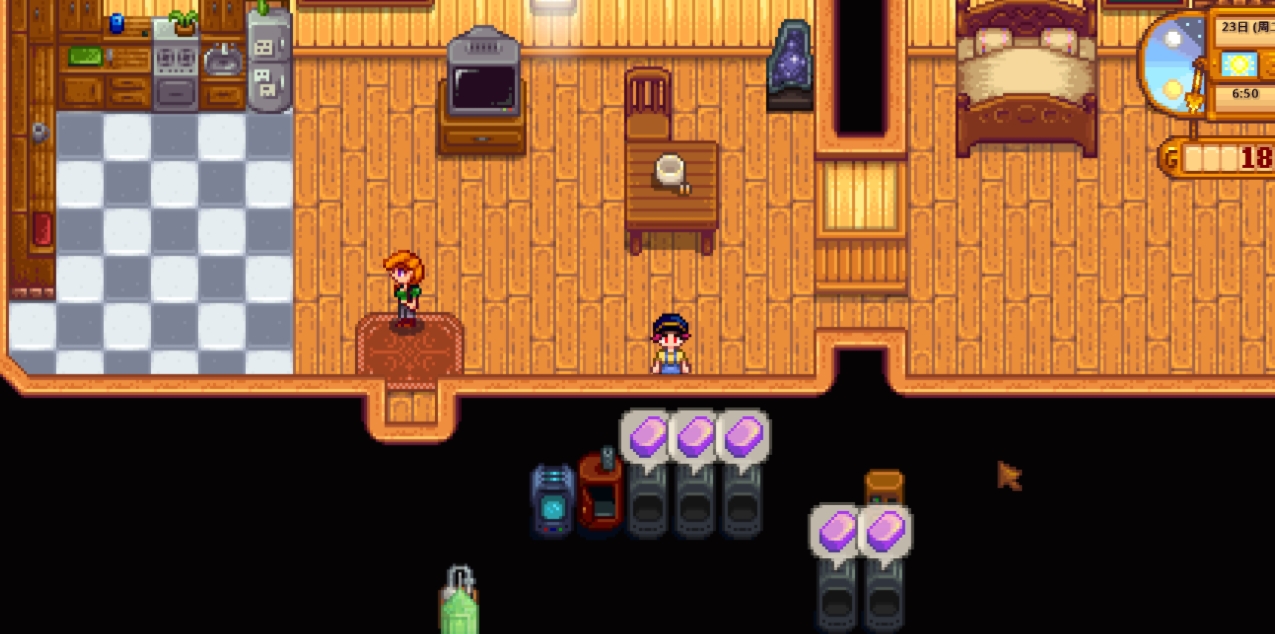1275x634 pixels.
Task: Pick up the item on the wooden table
Action: point(669,172)
